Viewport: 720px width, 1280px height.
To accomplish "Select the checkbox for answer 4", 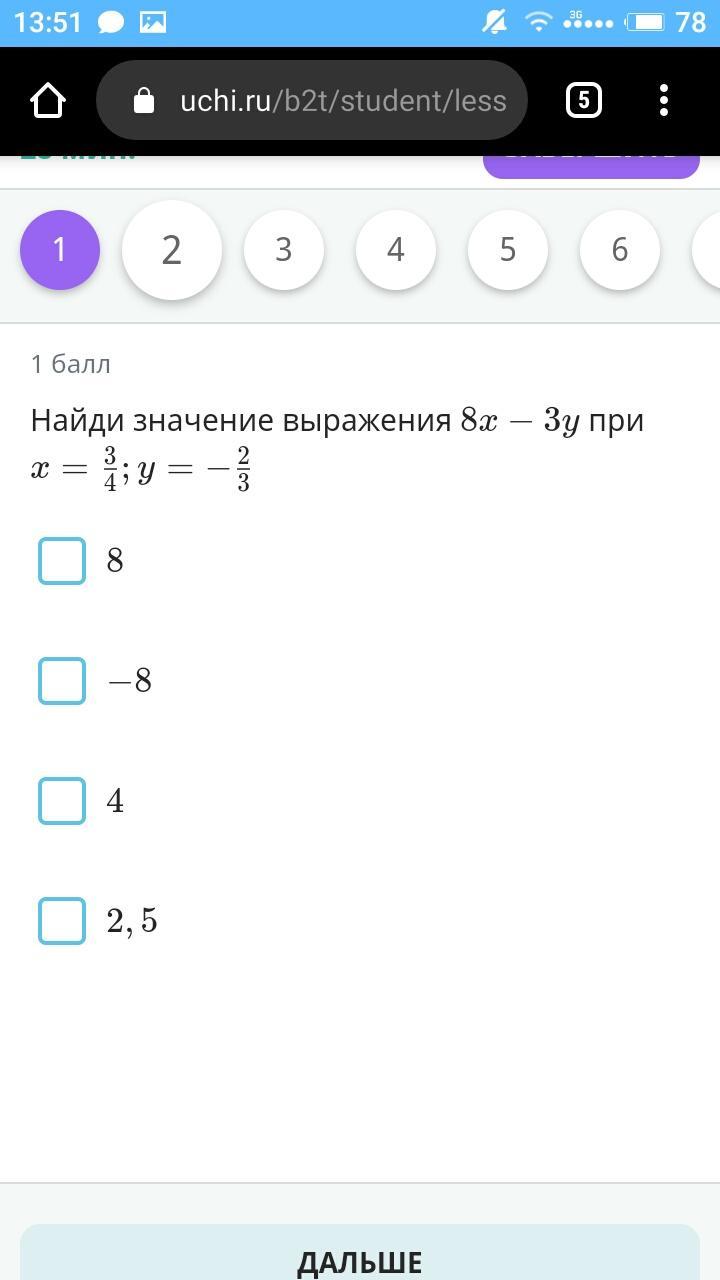I will [62, 800].
